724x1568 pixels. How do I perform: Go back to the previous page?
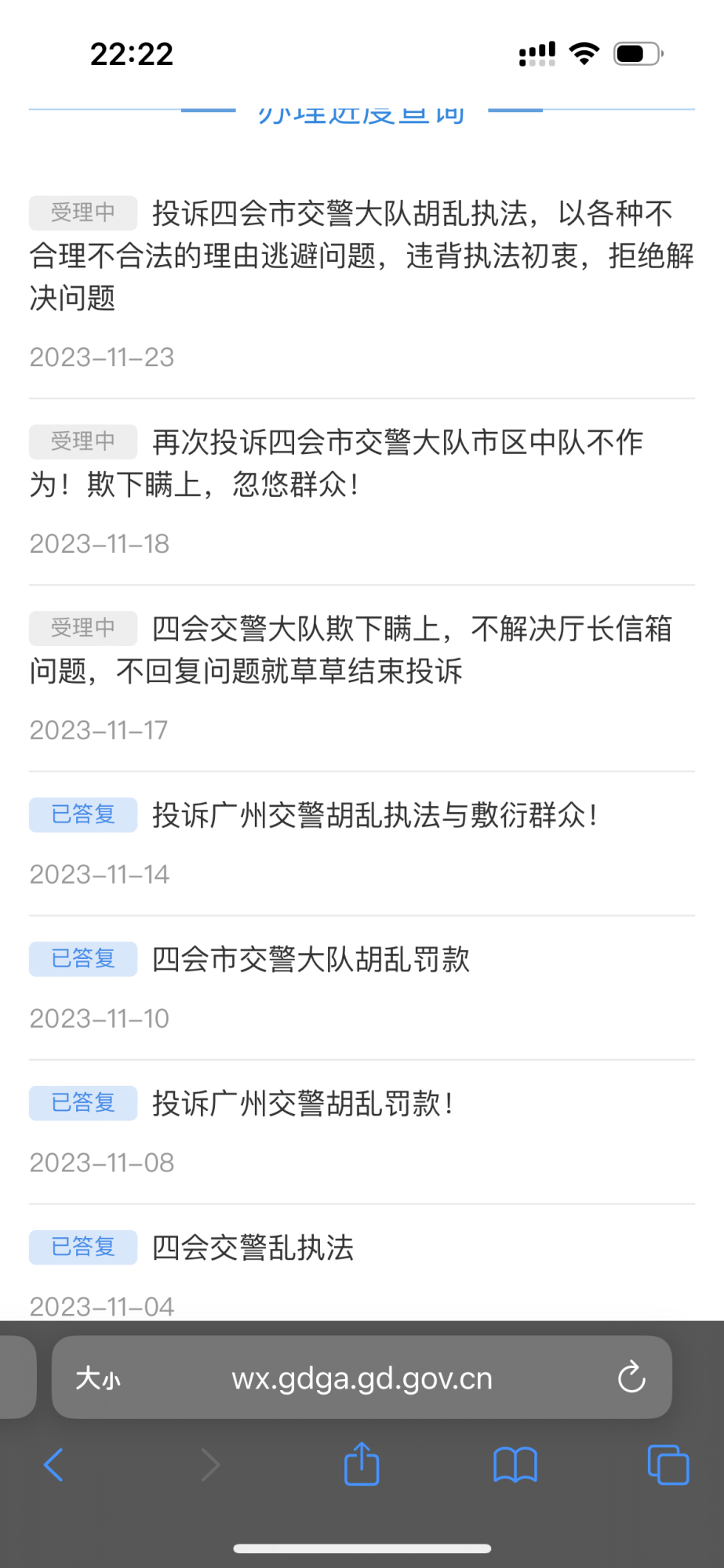(x=53, y=1465)
